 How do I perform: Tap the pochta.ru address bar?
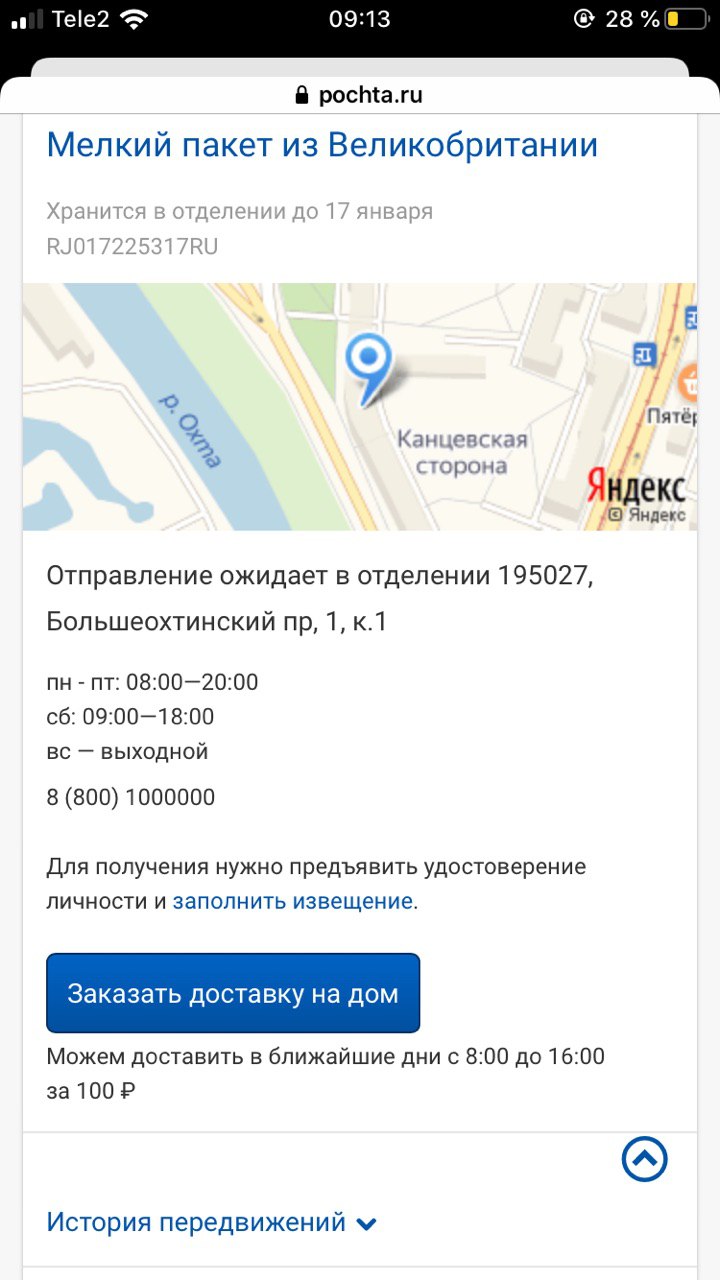pos(359,95)
